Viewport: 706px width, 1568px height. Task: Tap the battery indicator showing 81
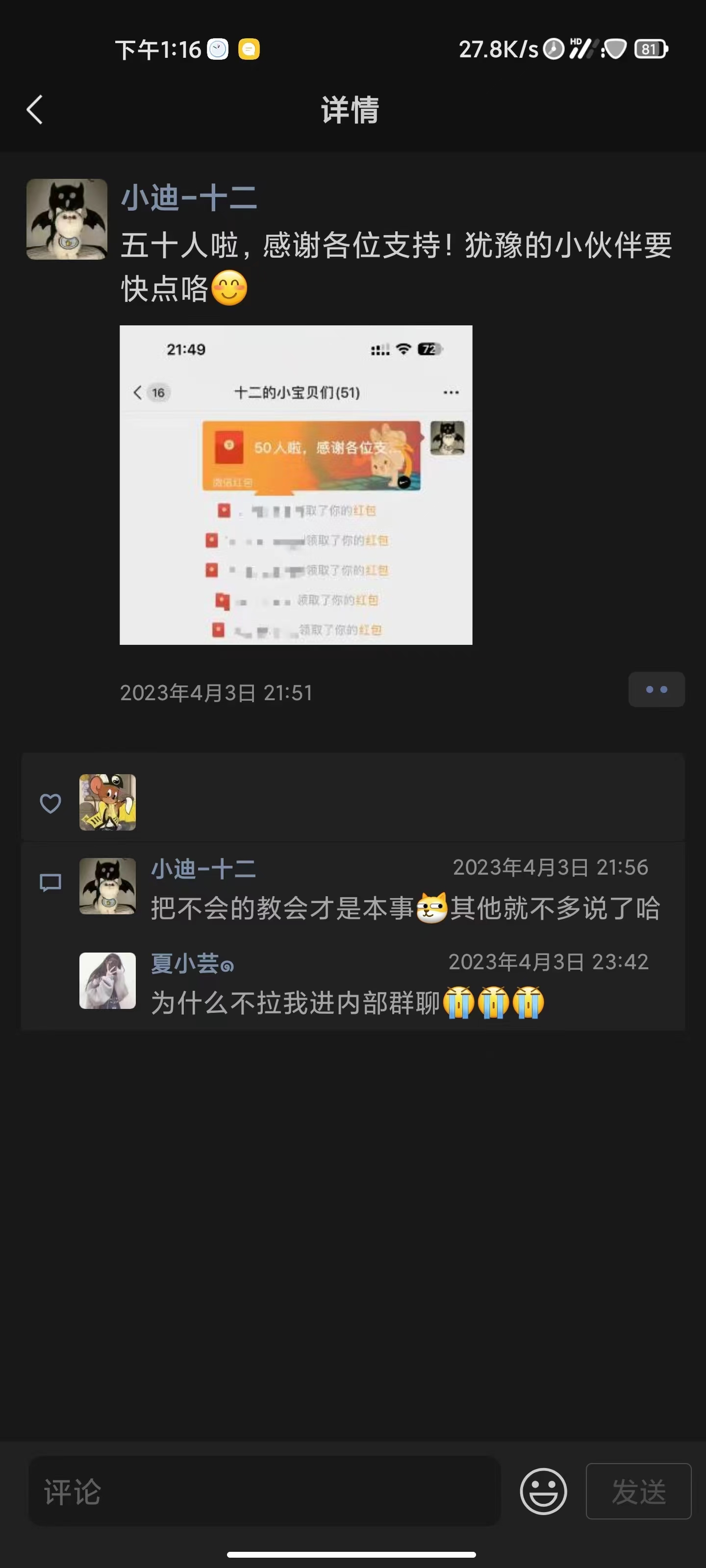coord(651,49)
